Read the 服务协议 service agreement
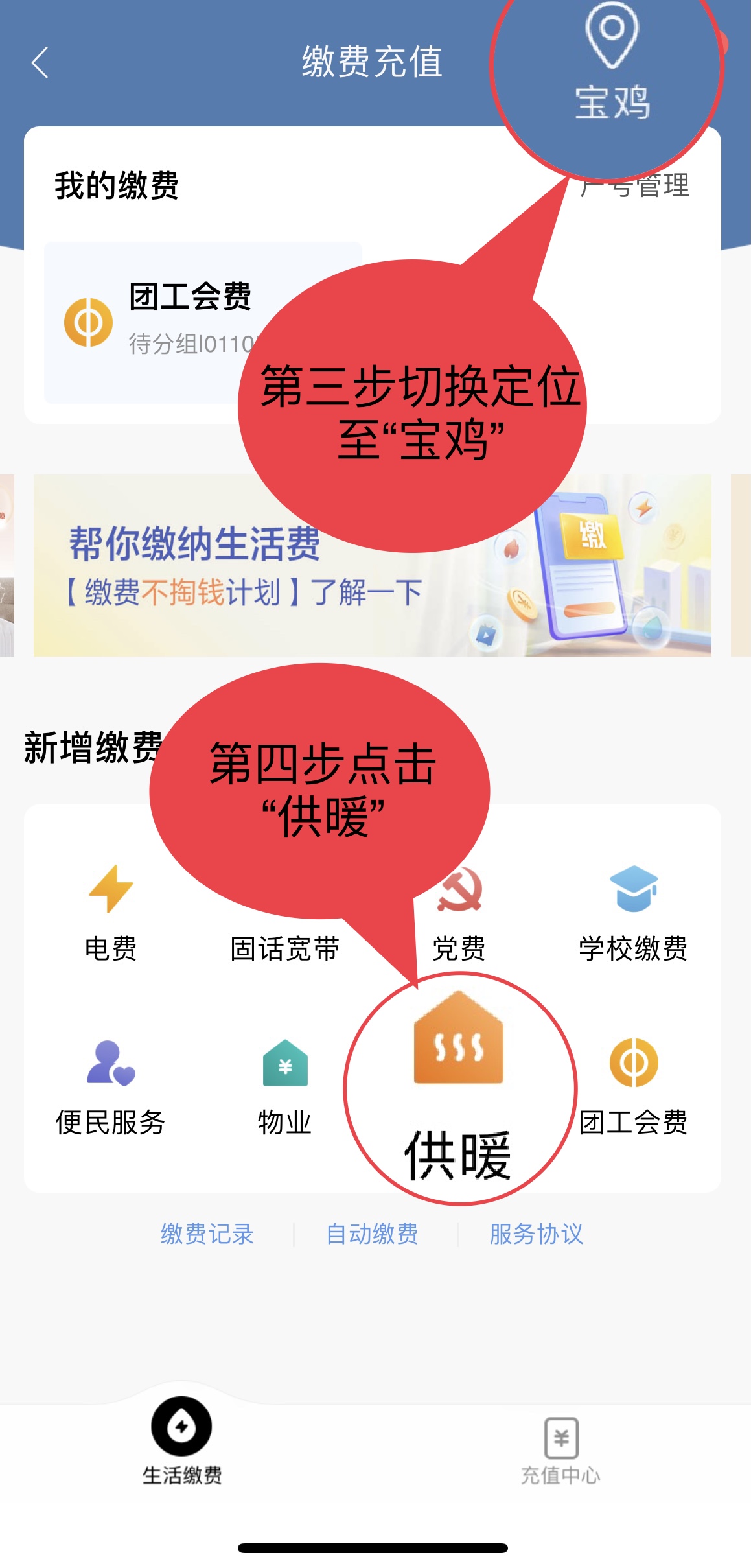 (537, 1234)
